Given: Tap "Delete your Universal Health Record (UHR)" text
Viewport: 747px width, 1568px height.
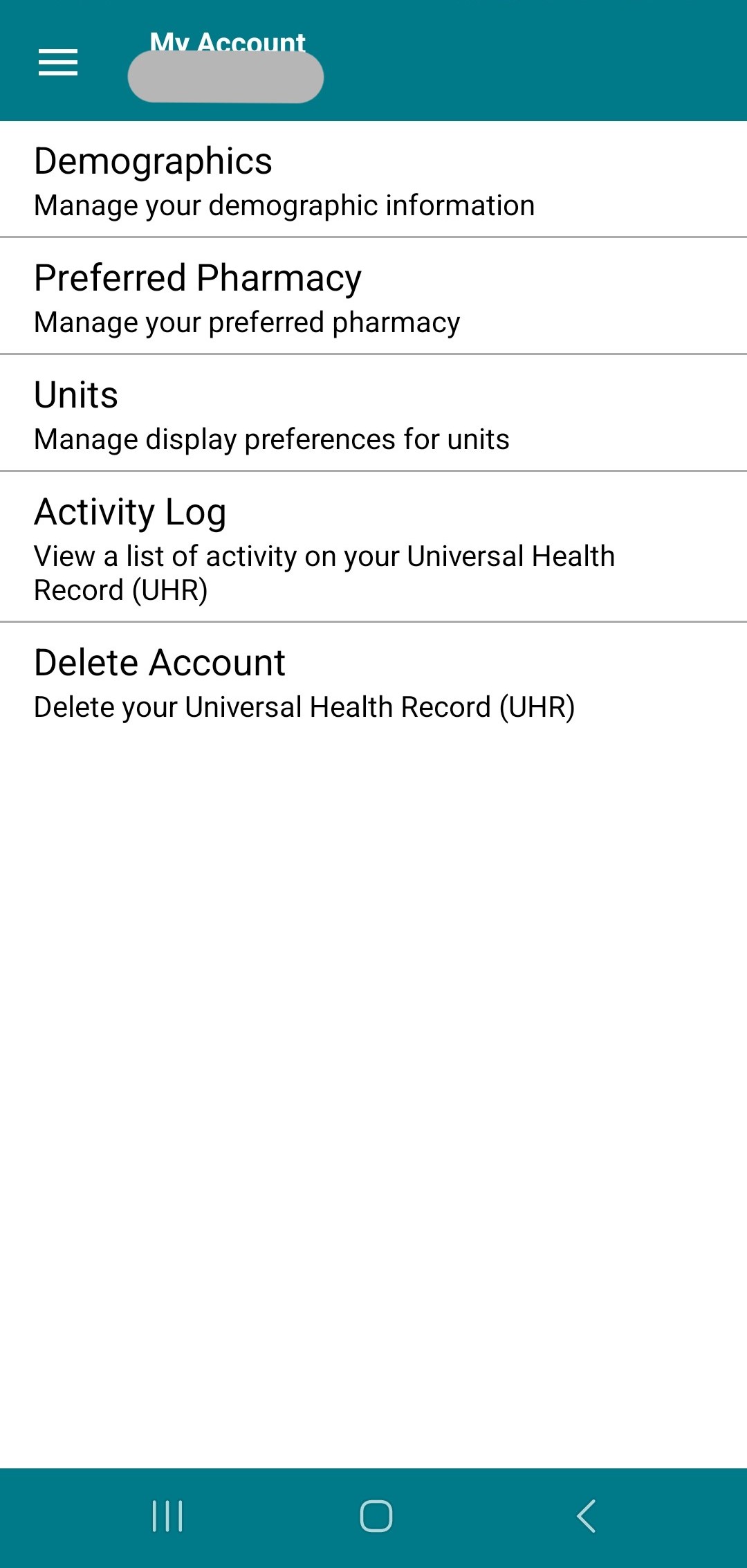Looking at the screenshot, I should (x=304, y=706).
